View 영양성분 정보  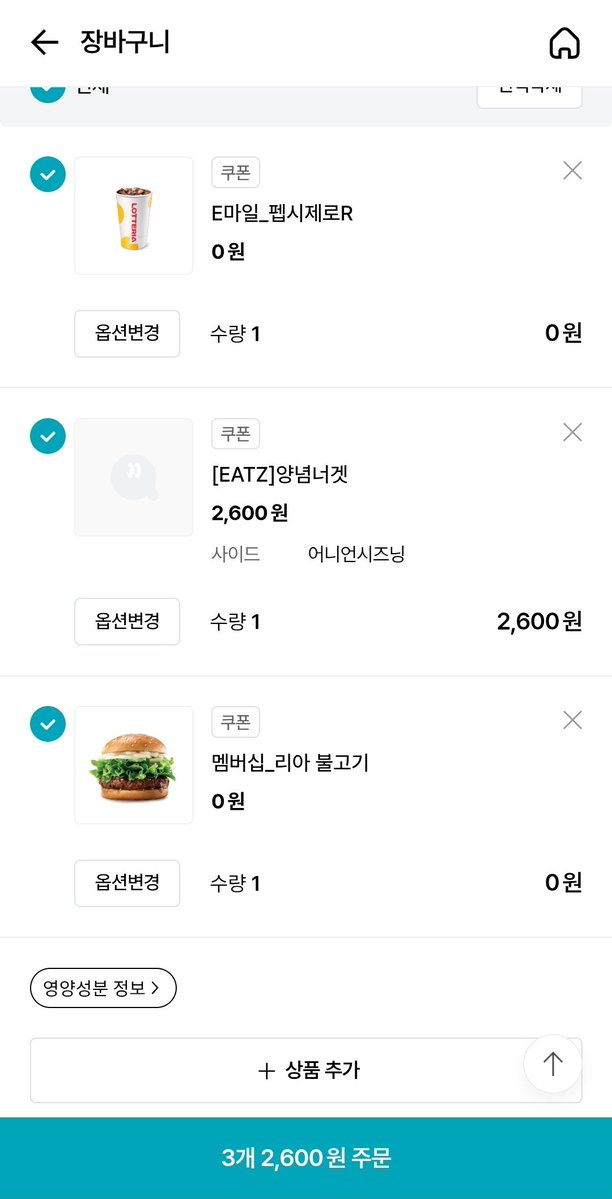(103, 988)
